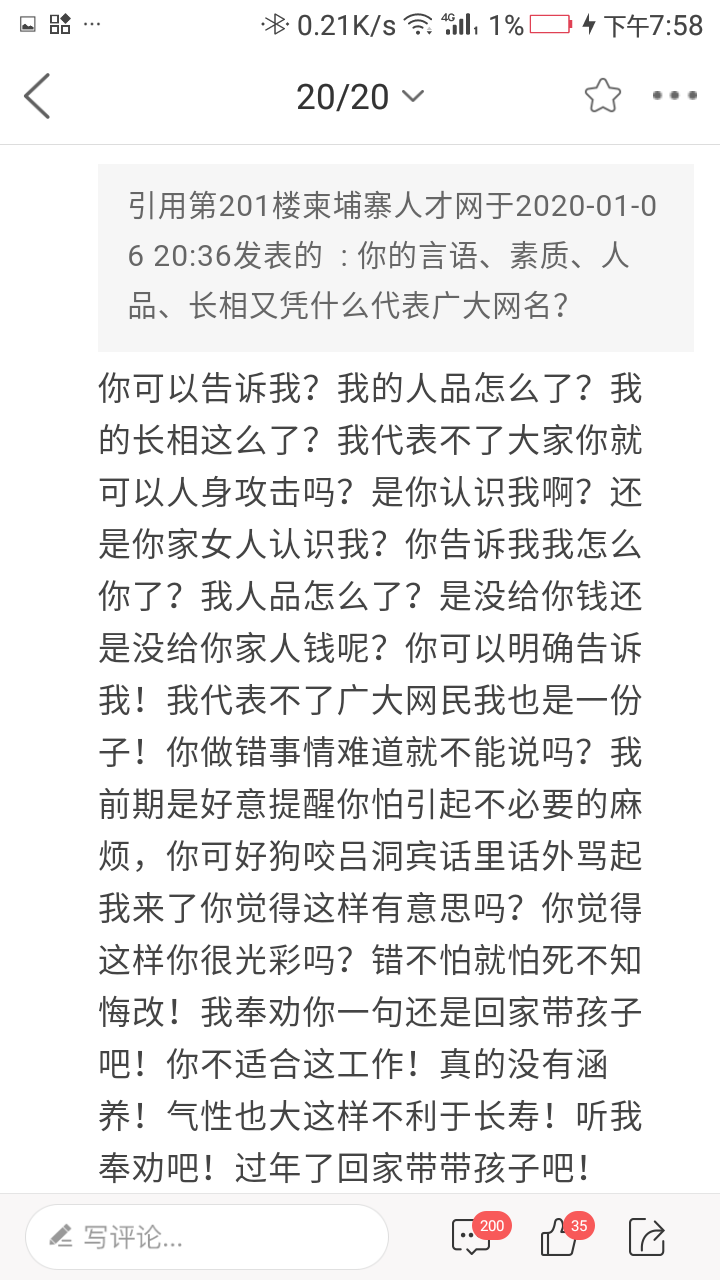The height and width of the screenshot is (1280, 720).
Task: Open the three-dot overflow menu
Action: click(x=674, y=96)
